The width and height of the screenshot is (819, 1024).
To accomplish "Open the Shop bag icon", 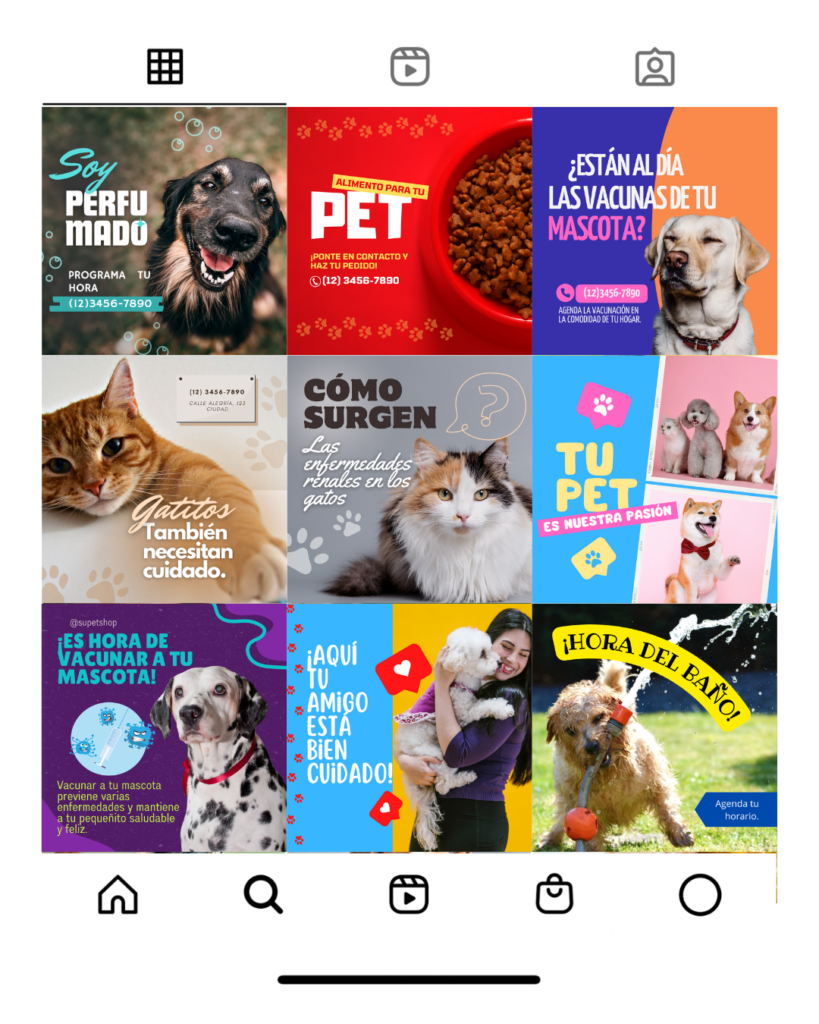I will tap(554, 894).
